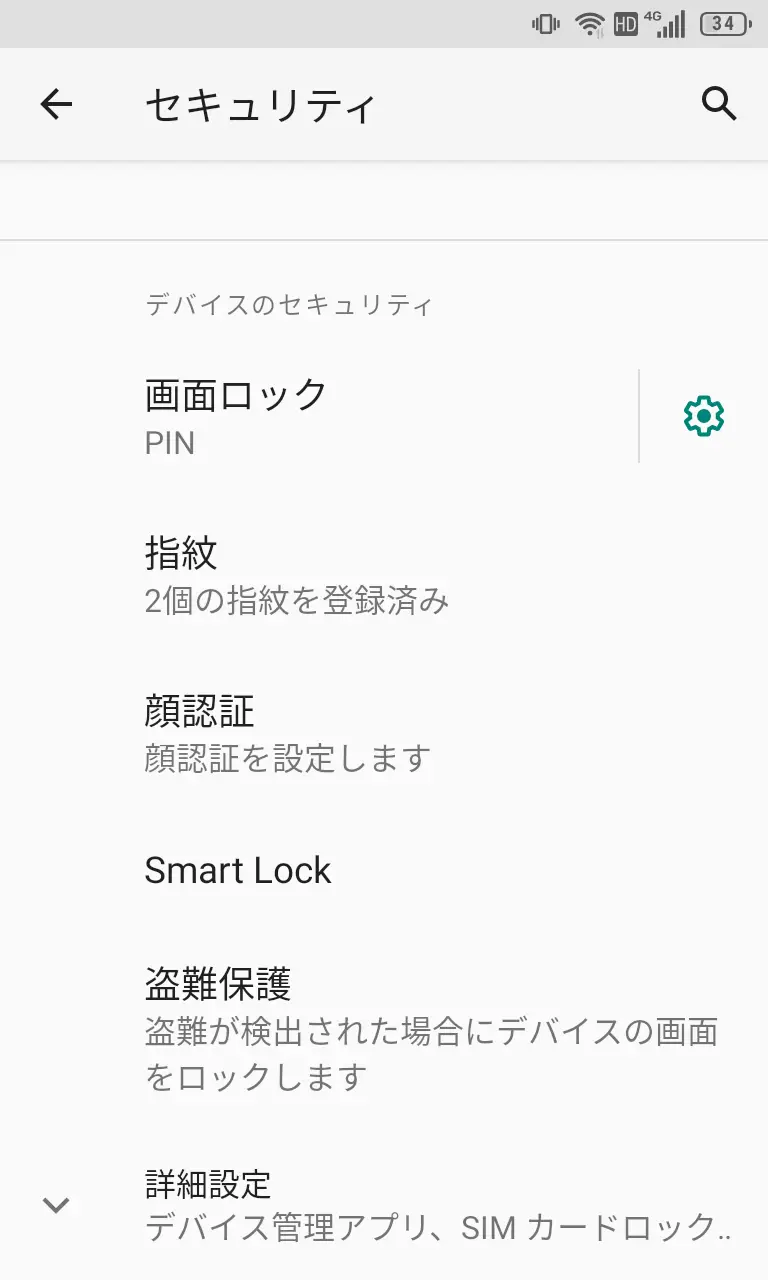This screenshot has height=1280, width=768.
Task: Tap the gear icon beside 画面ロック
Action: [703, 415]
